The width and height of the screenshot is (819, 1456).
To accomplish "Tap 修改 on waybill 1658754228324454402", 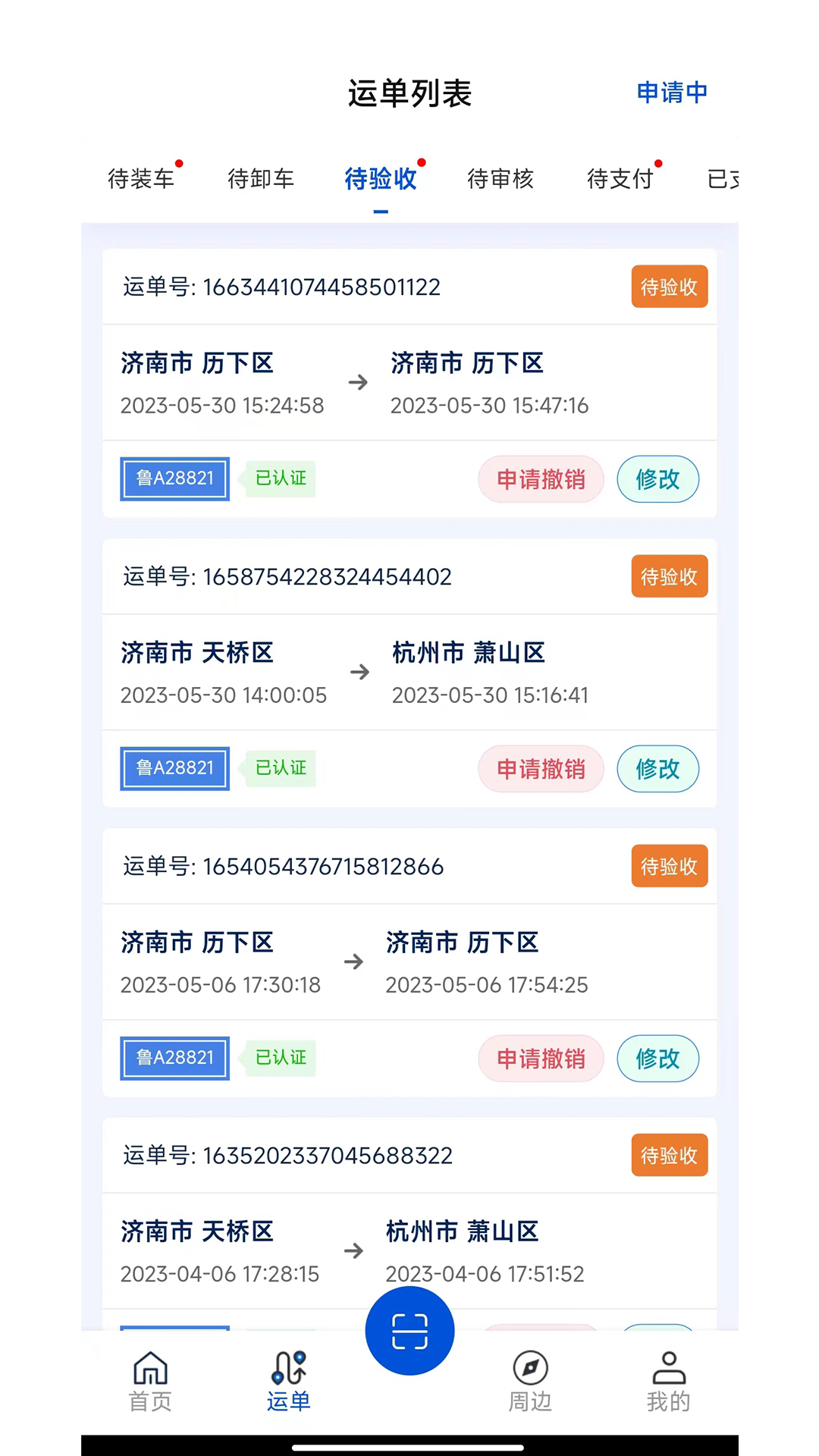I will pyautogui.click(x=657, y=769).
